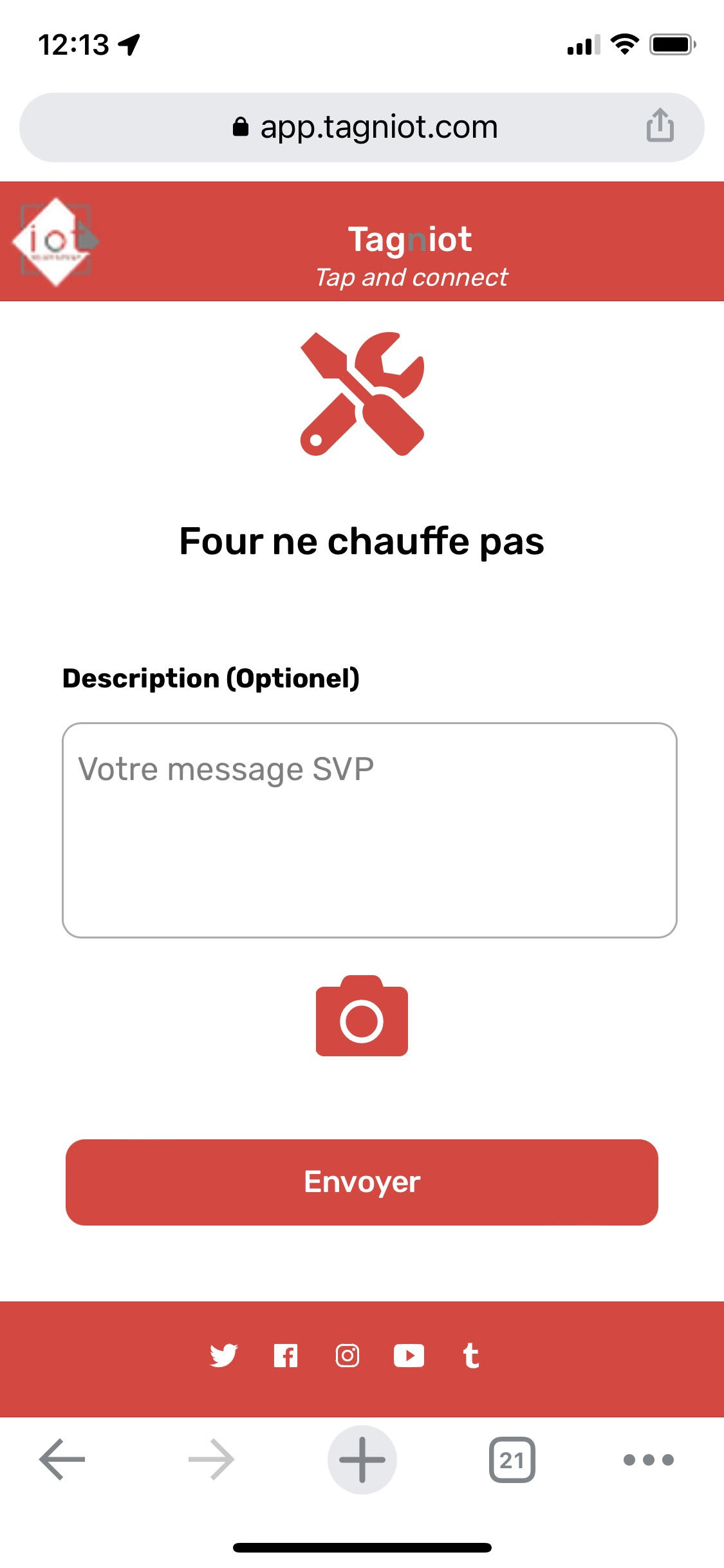Open the Tagniot logo in the header
This screenshot has height=1568, width=724.
tap(55, 241)
